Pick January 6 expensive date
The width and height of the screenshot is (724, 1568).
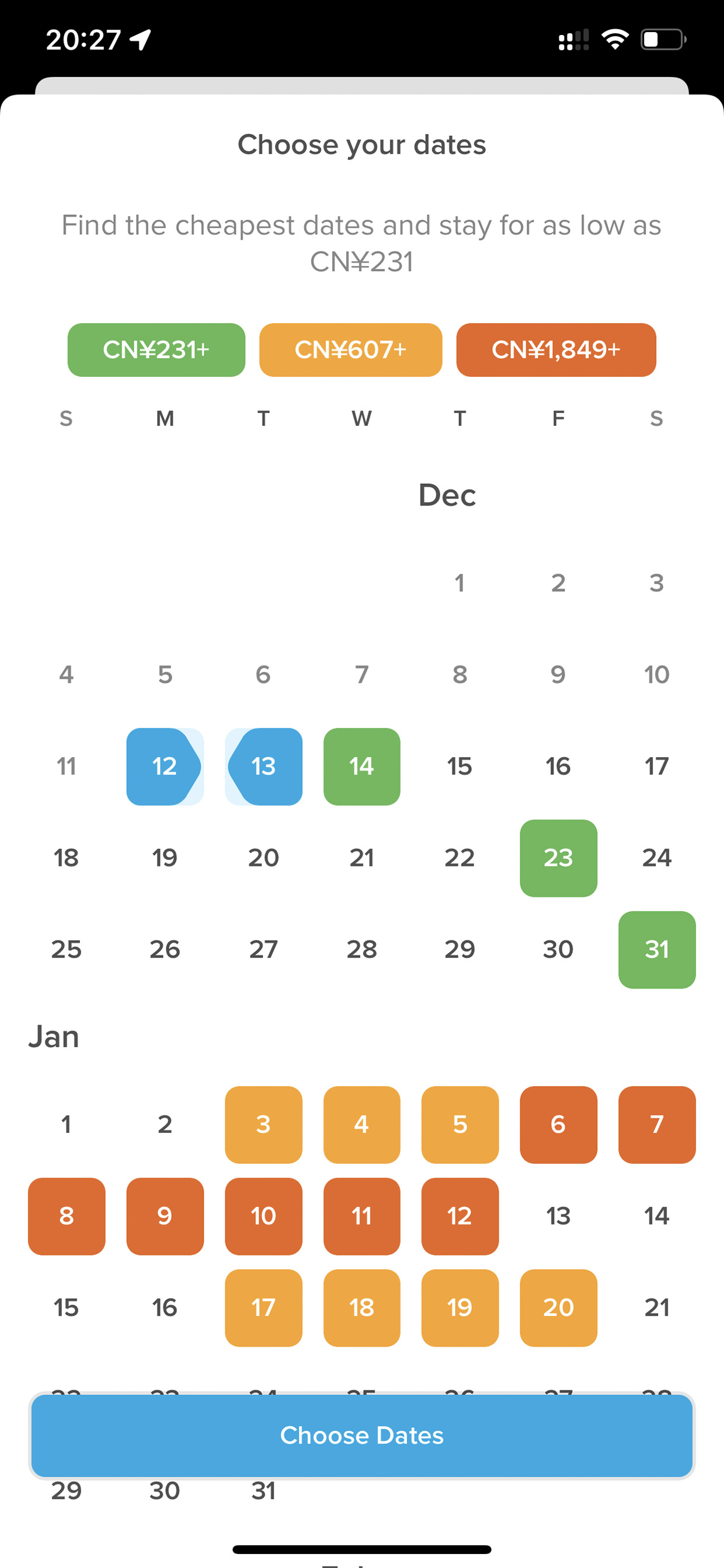559,1125
